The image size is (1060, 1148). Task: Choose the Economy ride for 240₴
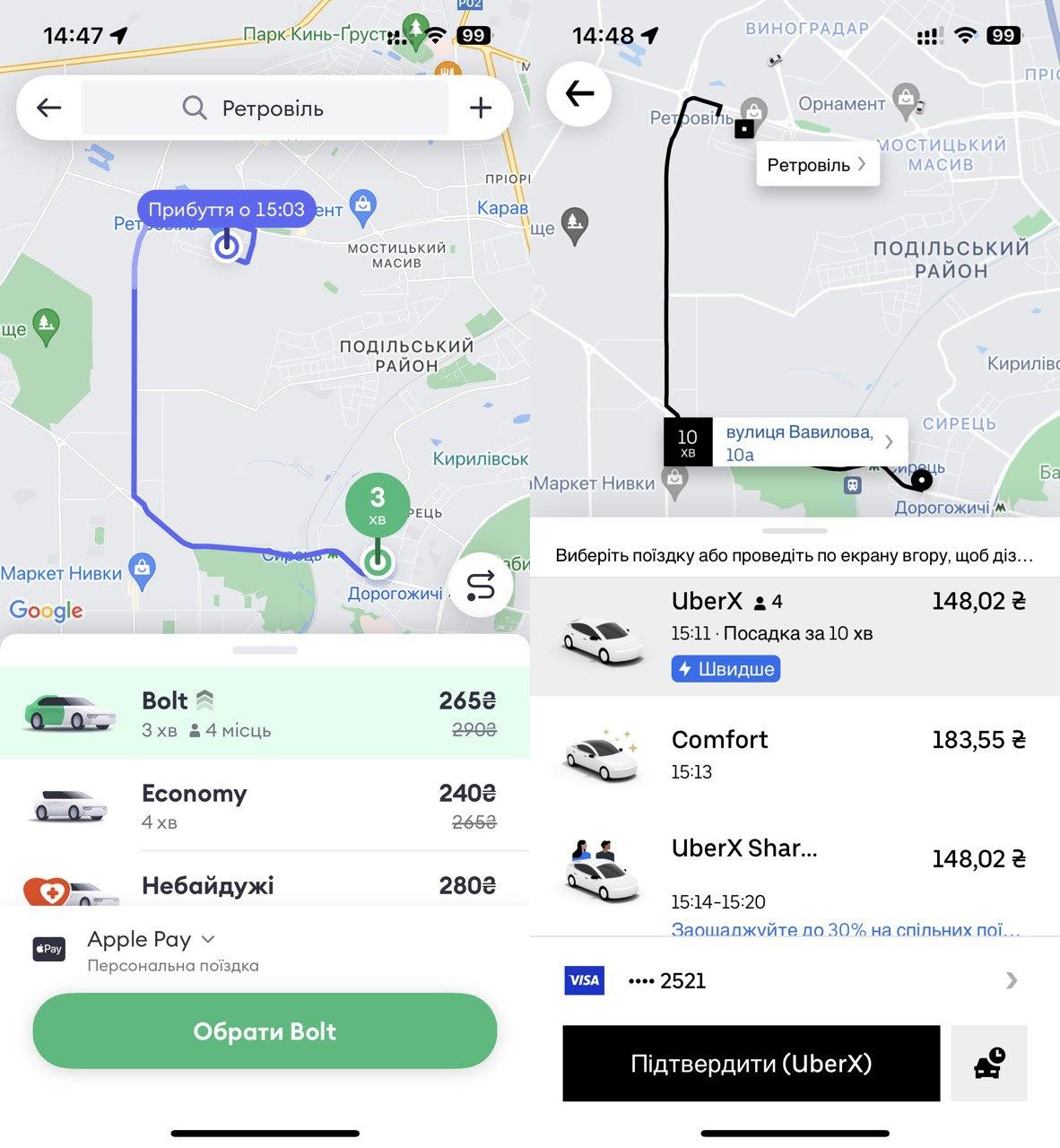pyautogui.click(x=265, y=805)
